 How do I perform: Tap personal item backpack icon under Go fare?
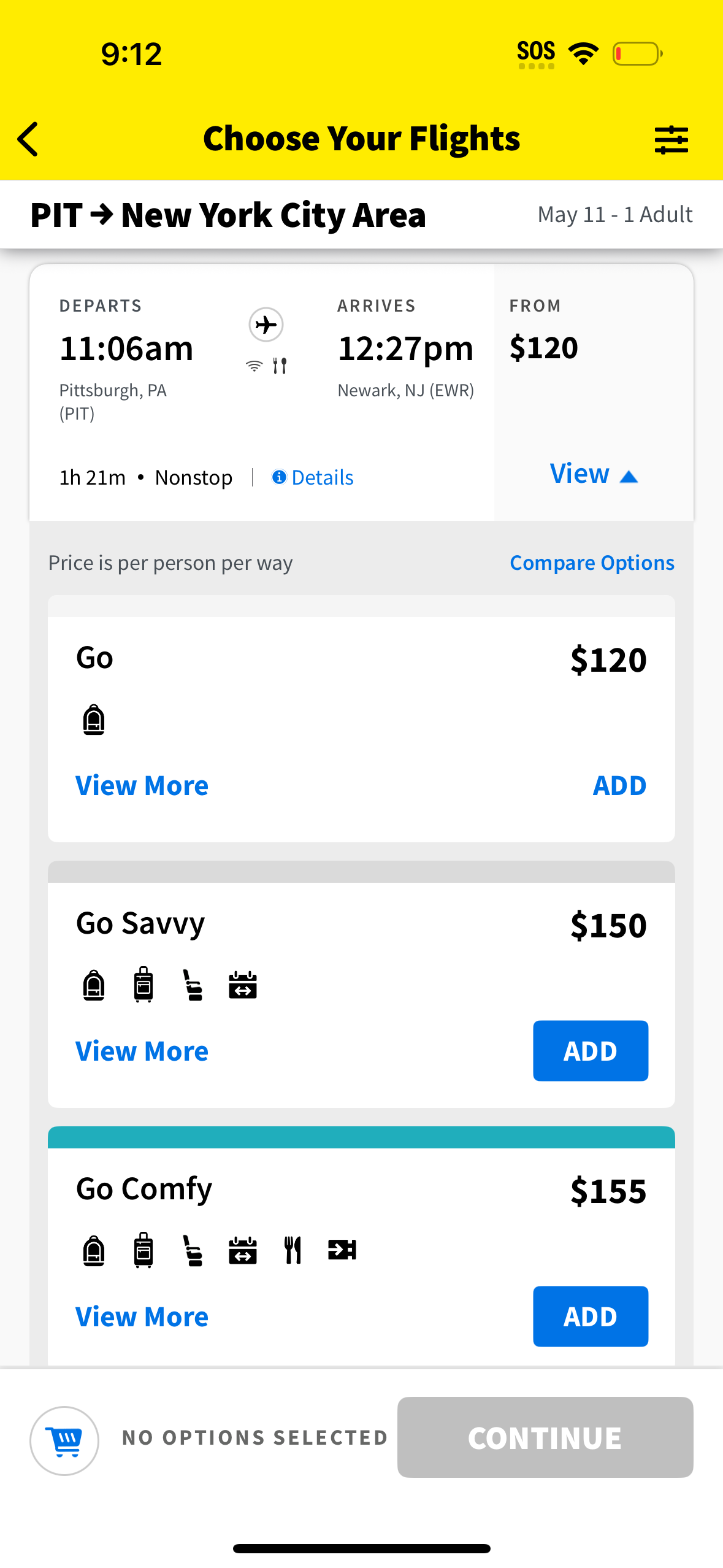pos(93,718)
